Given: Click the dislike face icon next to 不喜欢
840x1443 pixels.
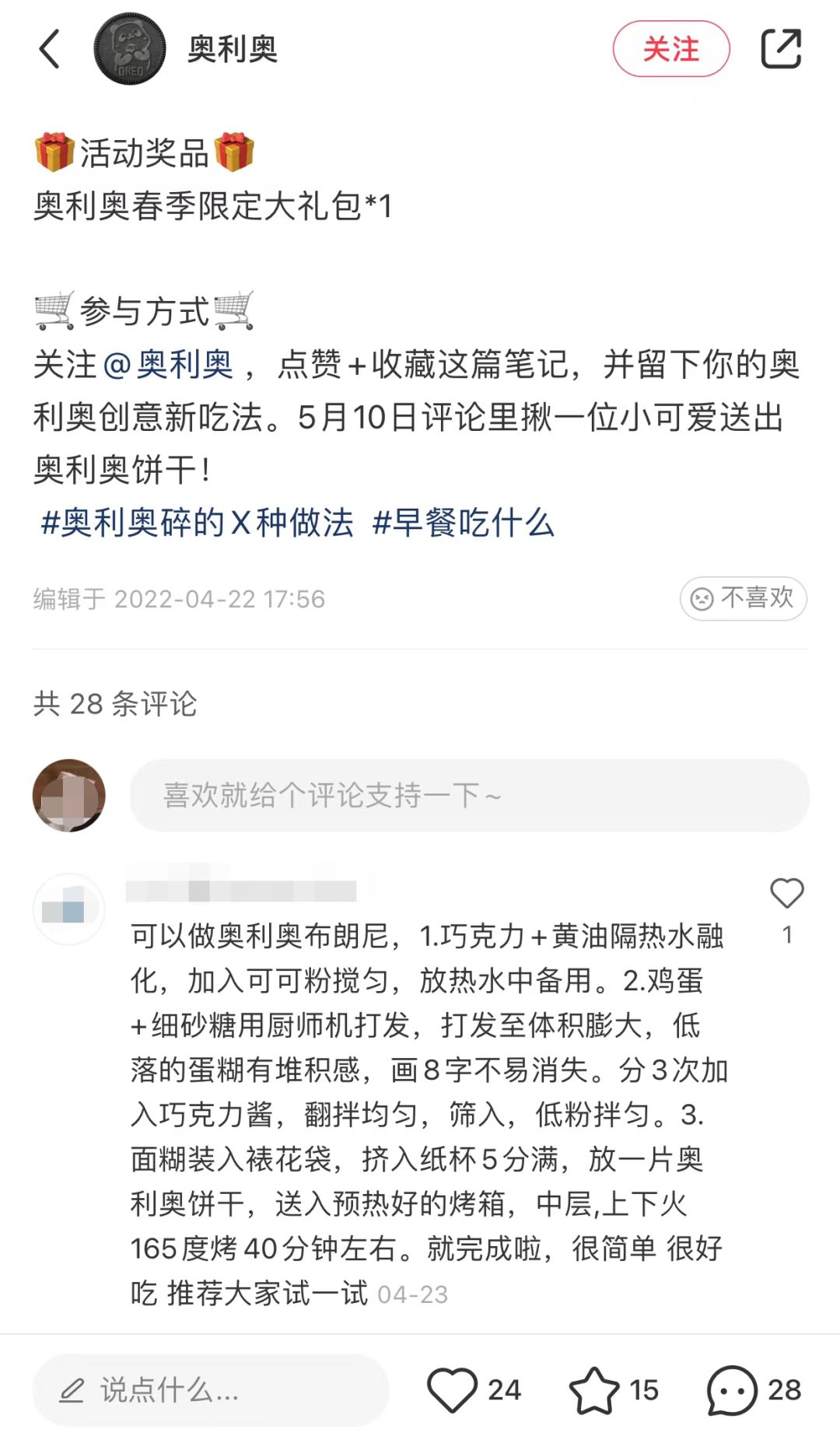Looking at the screenshot, I should [702, 599].
